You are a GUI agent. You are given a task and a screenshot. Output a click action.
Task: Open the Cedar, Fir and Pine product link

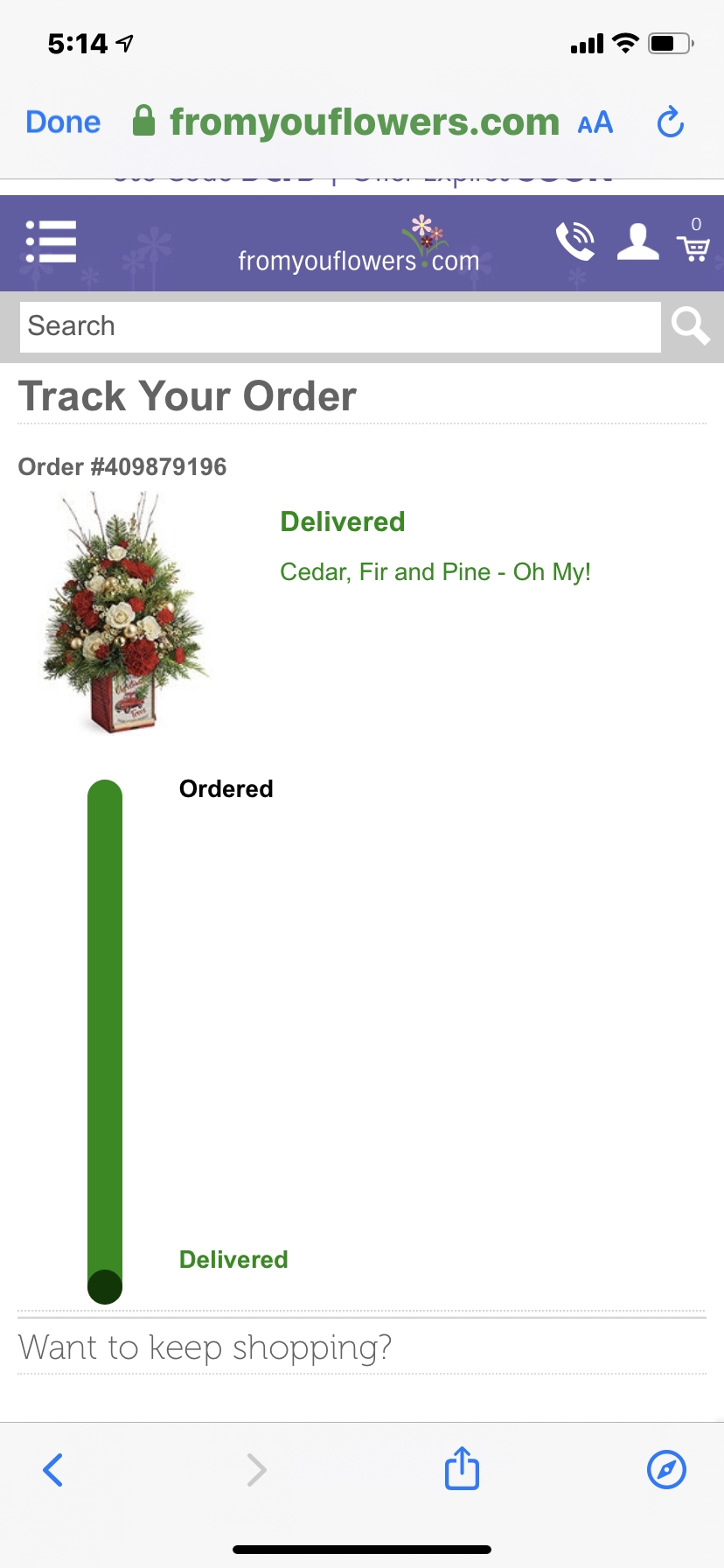click(435, 572)
